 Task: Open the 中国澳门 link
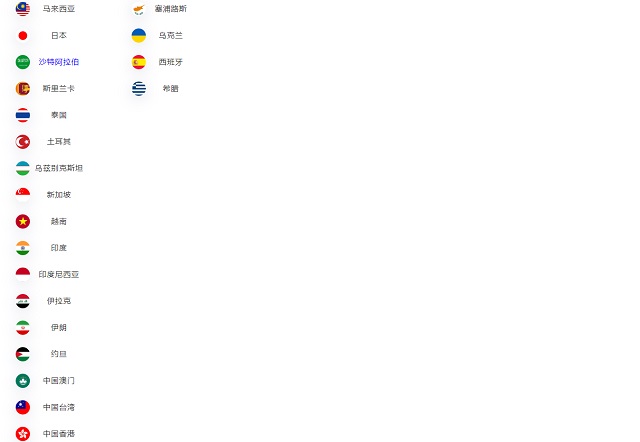click(58, 380)
